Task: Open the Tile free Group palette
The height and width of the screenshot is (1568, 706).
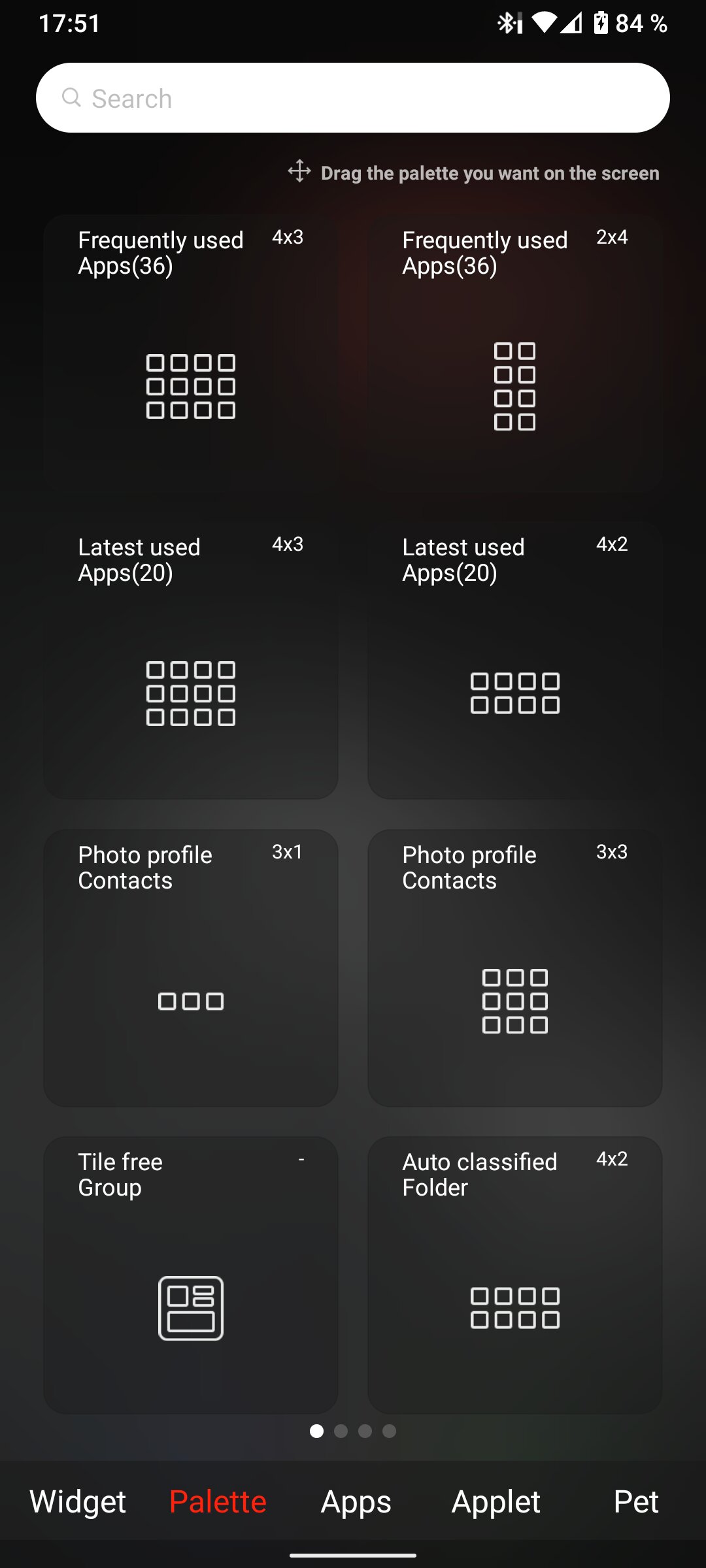Action: pos(191,1275)
